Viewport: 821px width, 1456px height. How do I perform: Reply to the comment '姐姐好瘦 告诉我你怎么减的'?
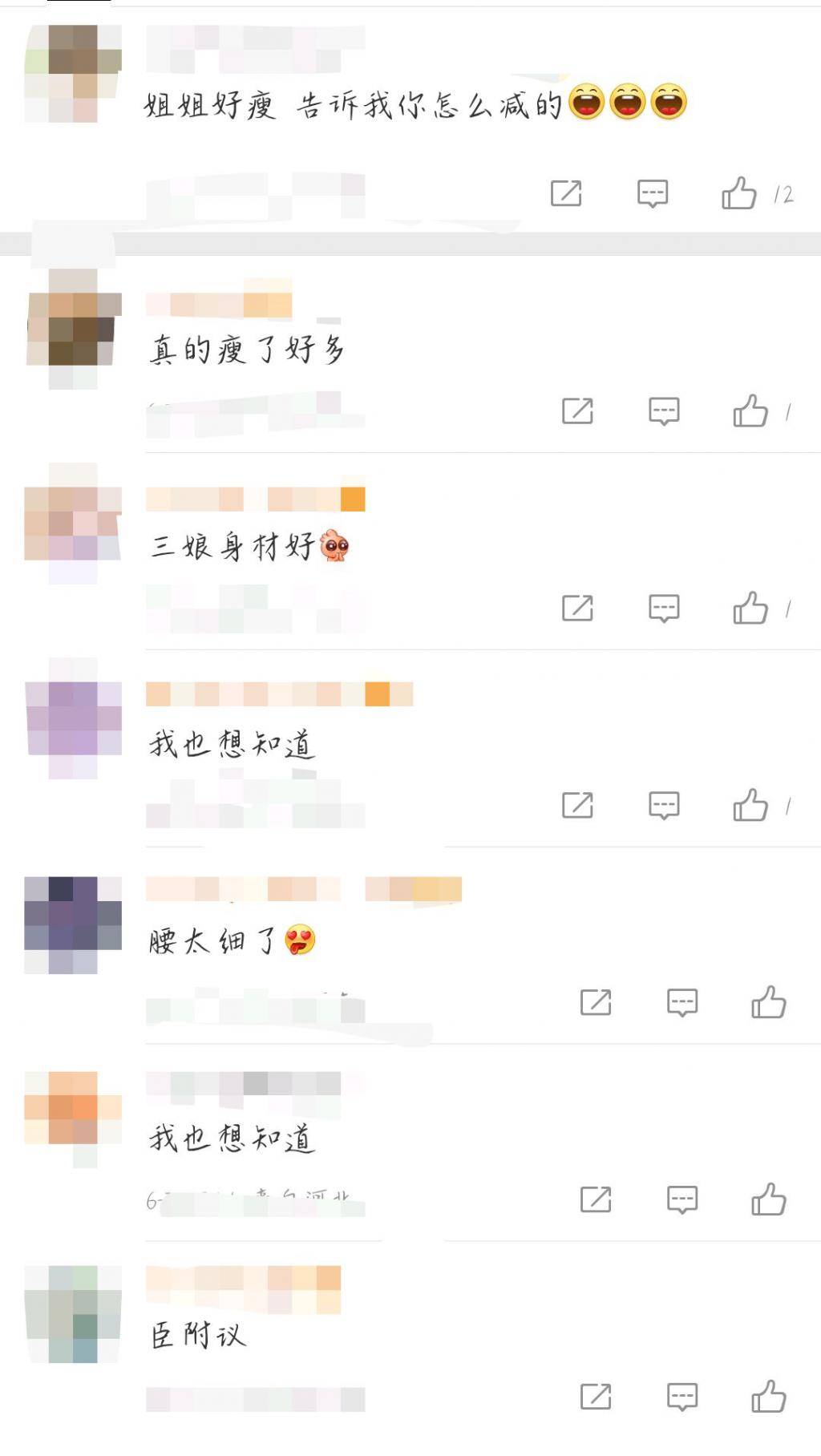653,193
